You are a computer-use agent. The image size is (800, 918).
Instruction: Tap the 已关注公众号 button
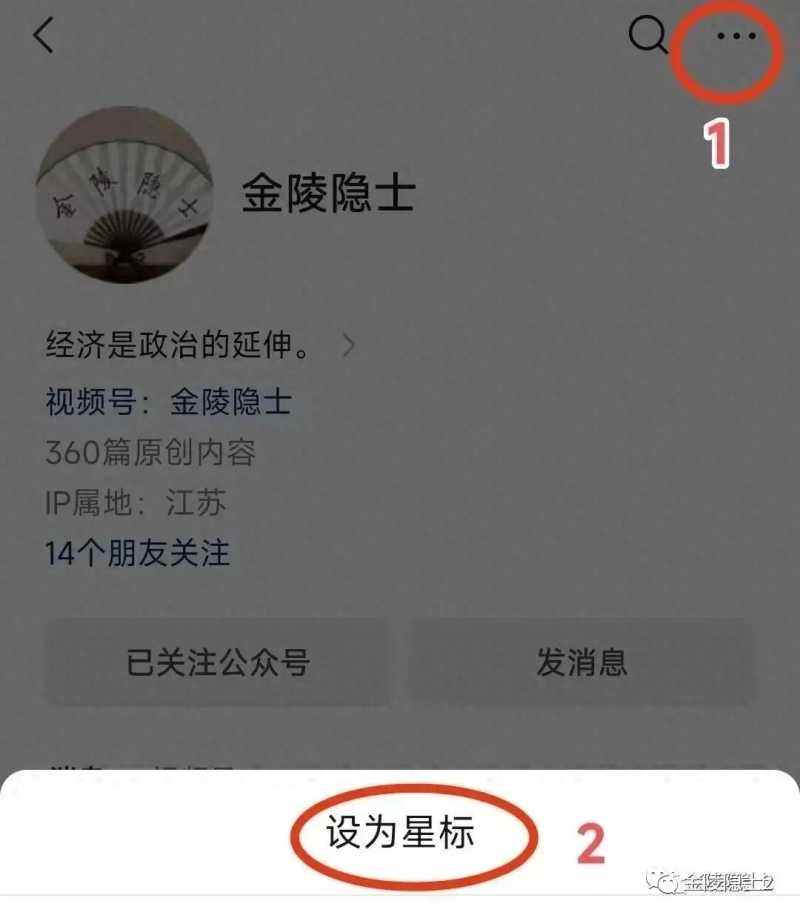(218, 662)
